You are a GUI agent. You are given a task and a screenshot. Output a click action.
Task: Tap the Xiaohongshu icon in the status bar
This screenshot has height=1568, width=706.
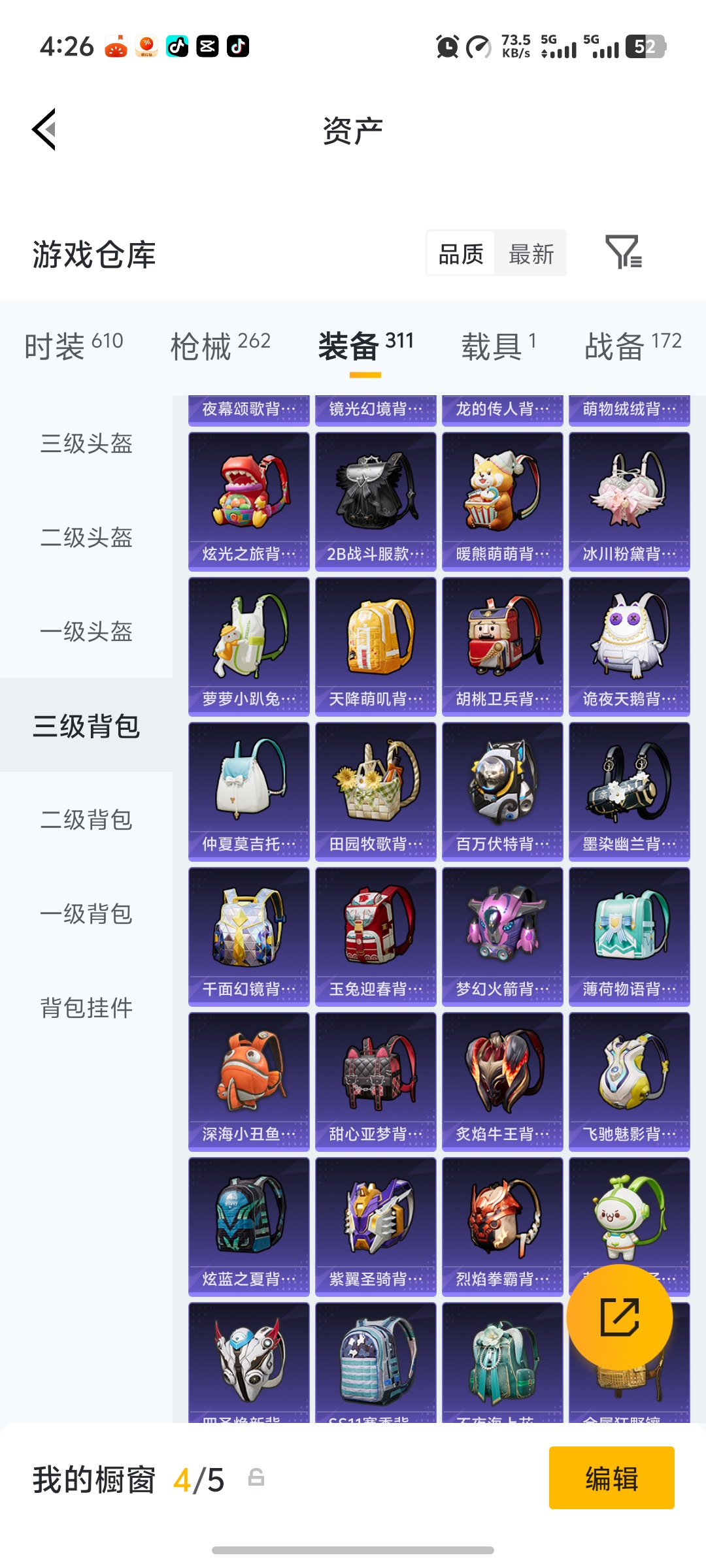tap(116, 46)
